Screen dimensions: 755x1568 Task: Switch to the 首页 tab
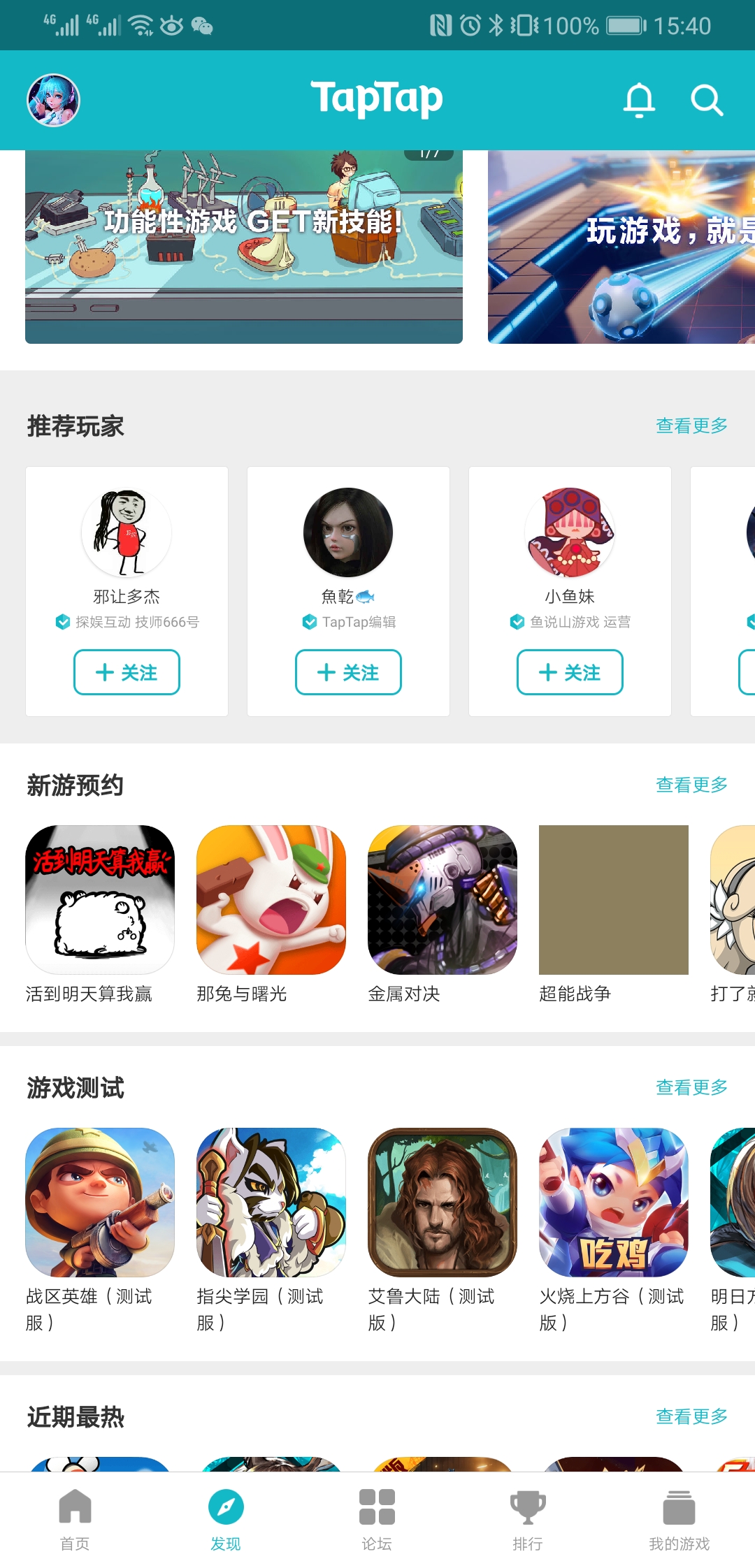coord(75,1520)
